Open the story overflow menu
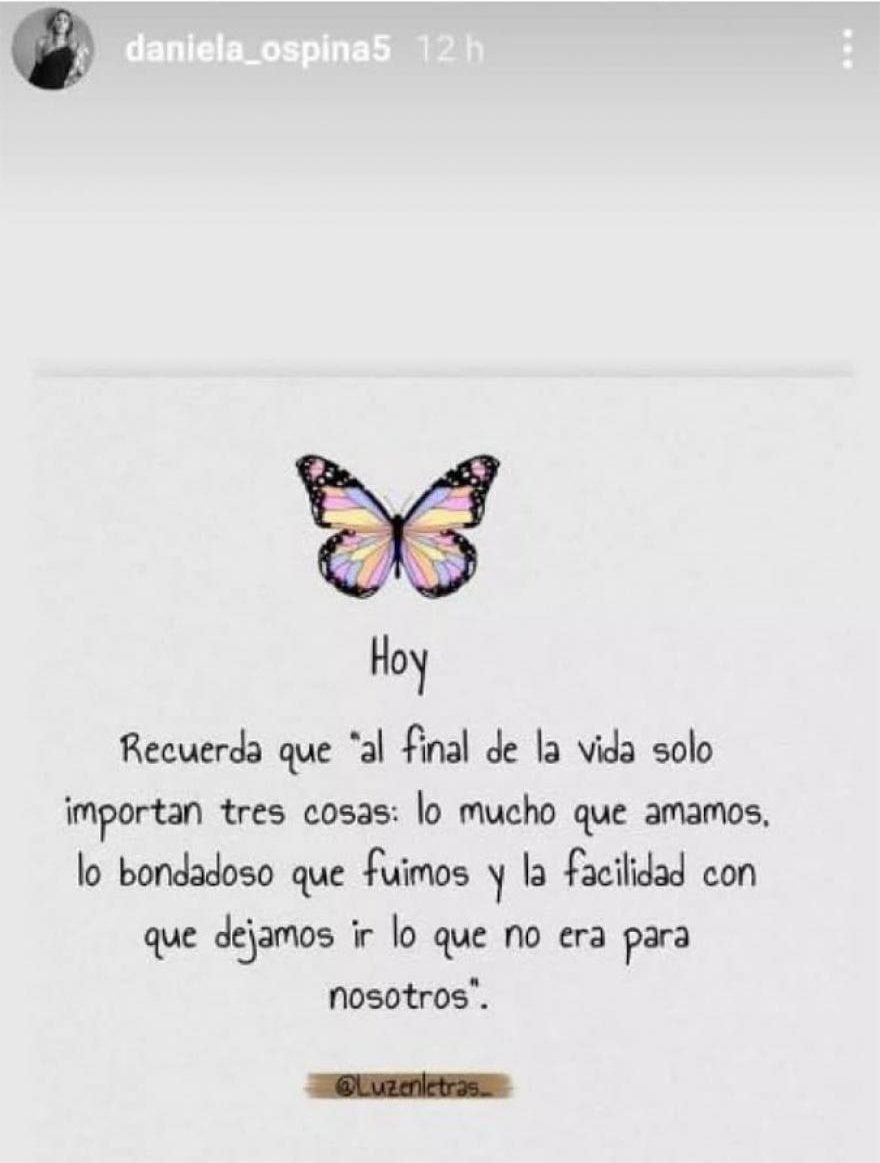 tap(847, 49)
